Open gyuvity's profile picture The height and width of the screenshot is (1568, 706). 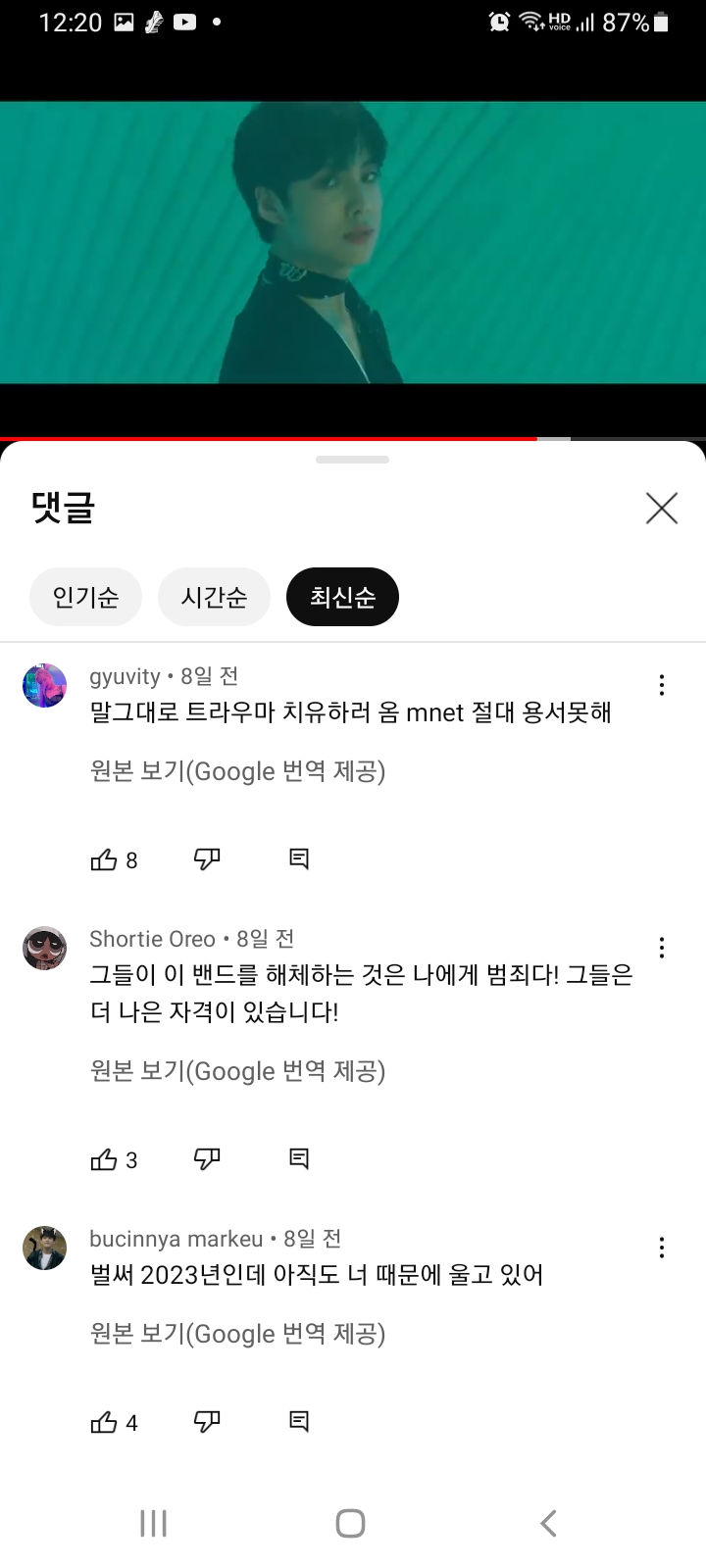click(44, 685)
